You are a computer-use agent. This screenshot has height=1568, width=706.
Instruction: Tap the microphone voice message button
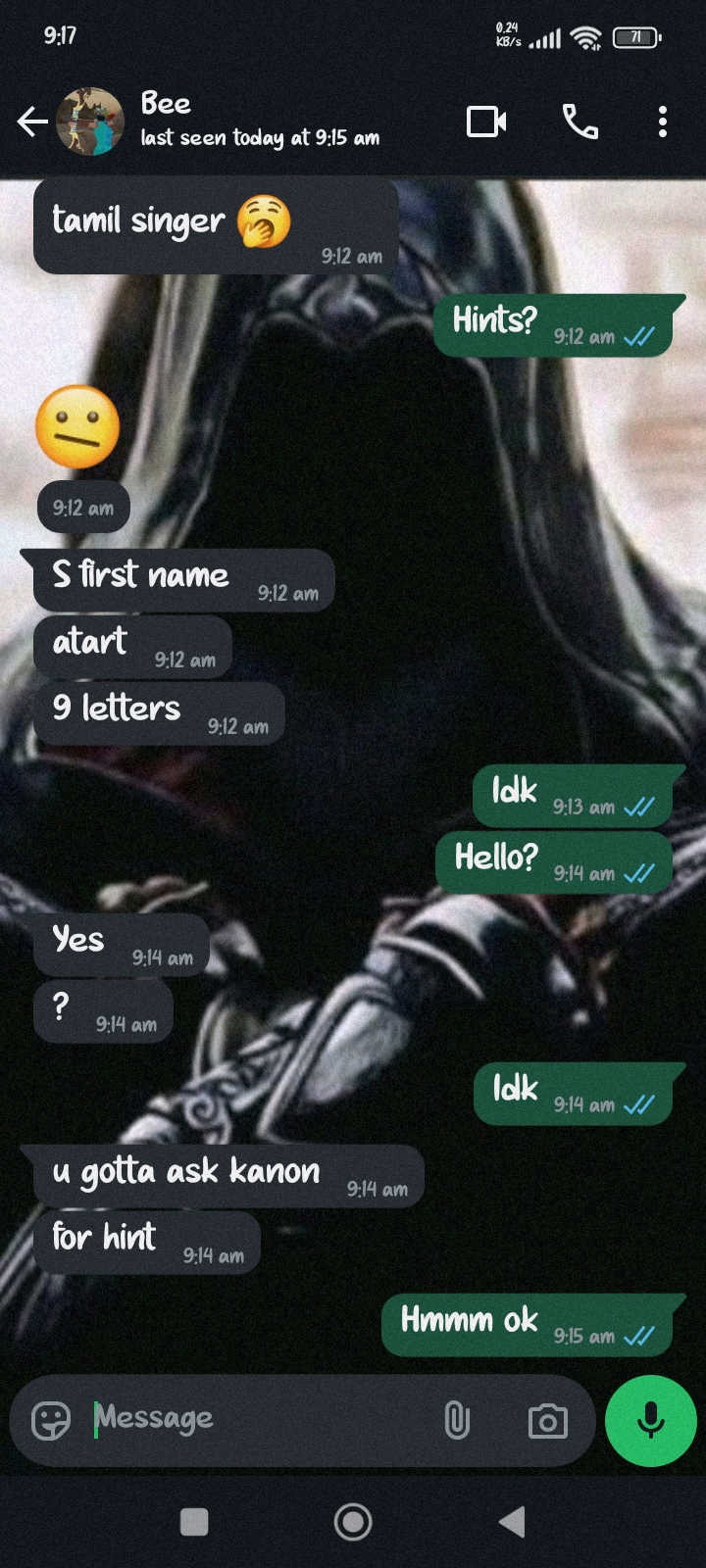[650, 1420]
